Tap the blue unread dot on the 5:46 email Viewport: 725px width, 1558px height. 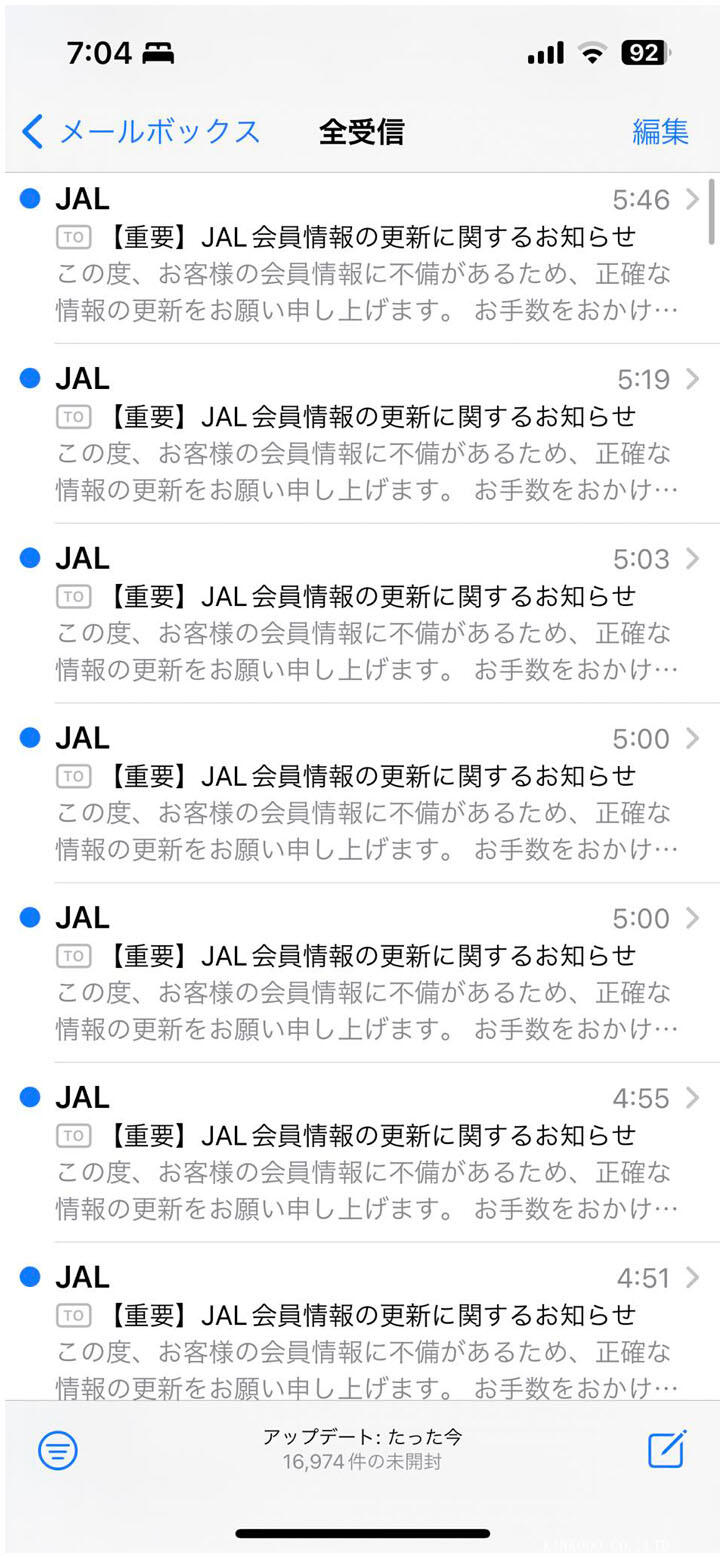[28, 199]
